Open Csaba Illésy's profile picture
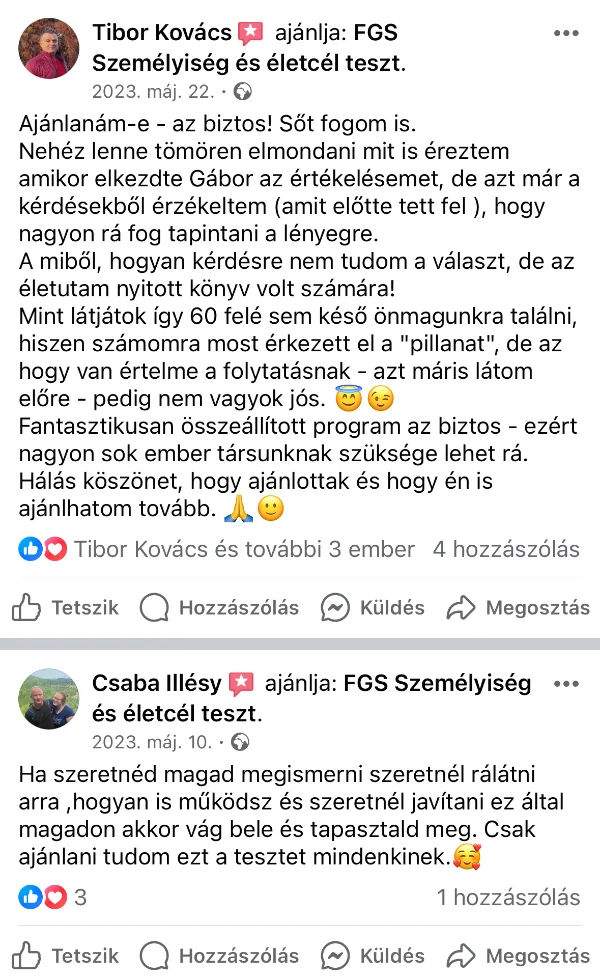600x980 pixels. (48, 698)
